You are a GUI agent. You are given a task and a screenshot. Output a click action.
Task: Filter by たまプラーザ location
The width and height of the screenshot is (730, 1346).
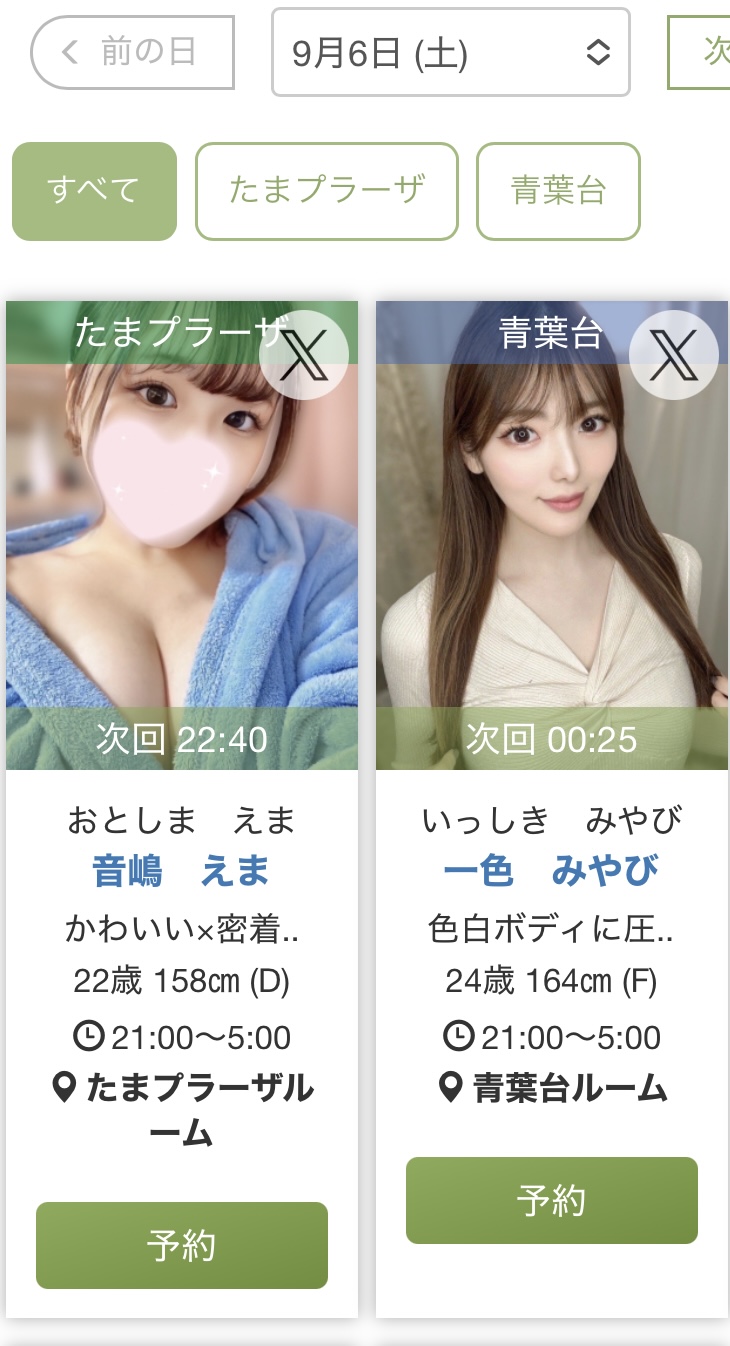click(x=326, y=191)
